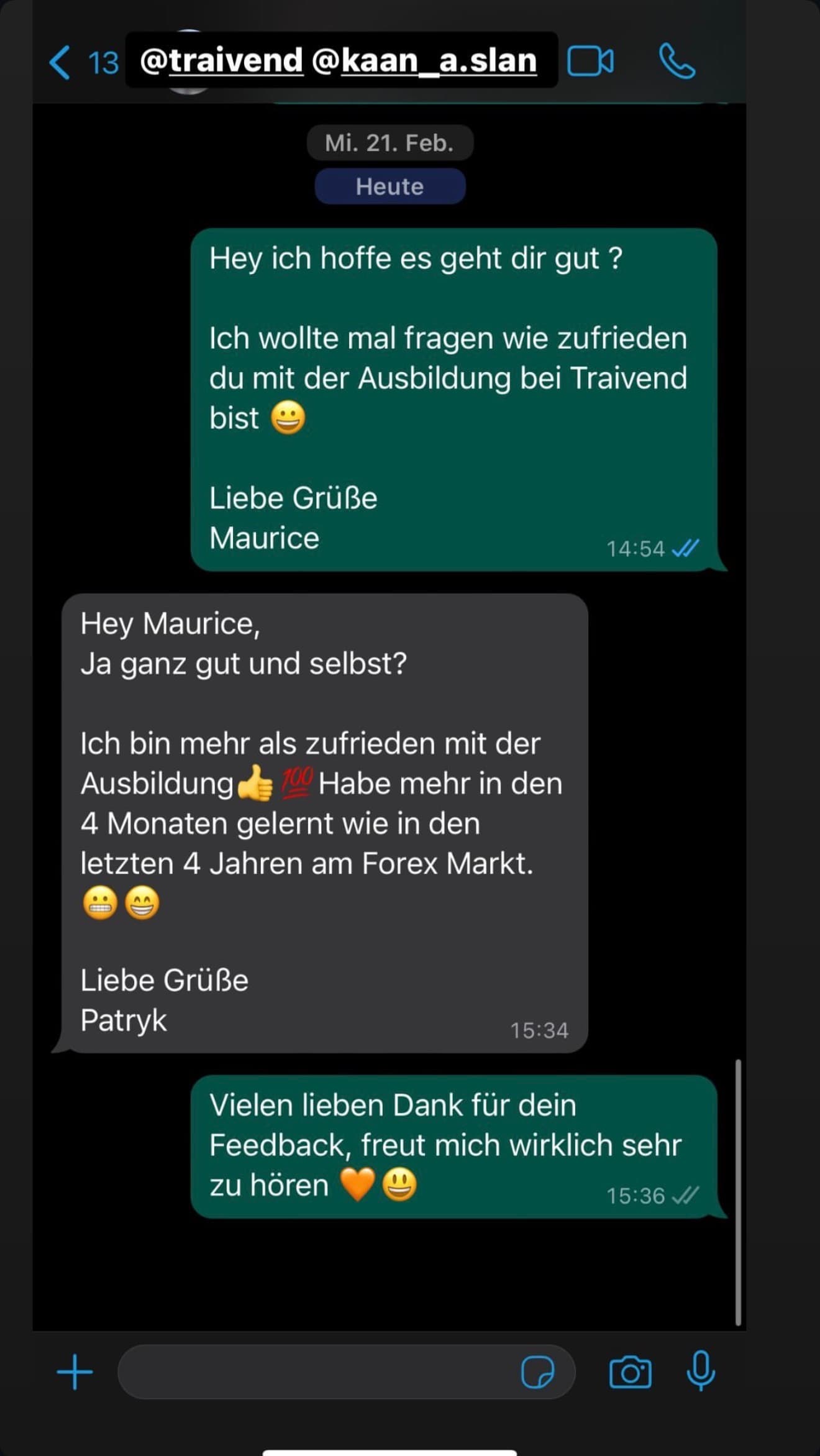
Task: Tap the 15:34 timestamp on Patryk's message
Action: pos(540,1030)
